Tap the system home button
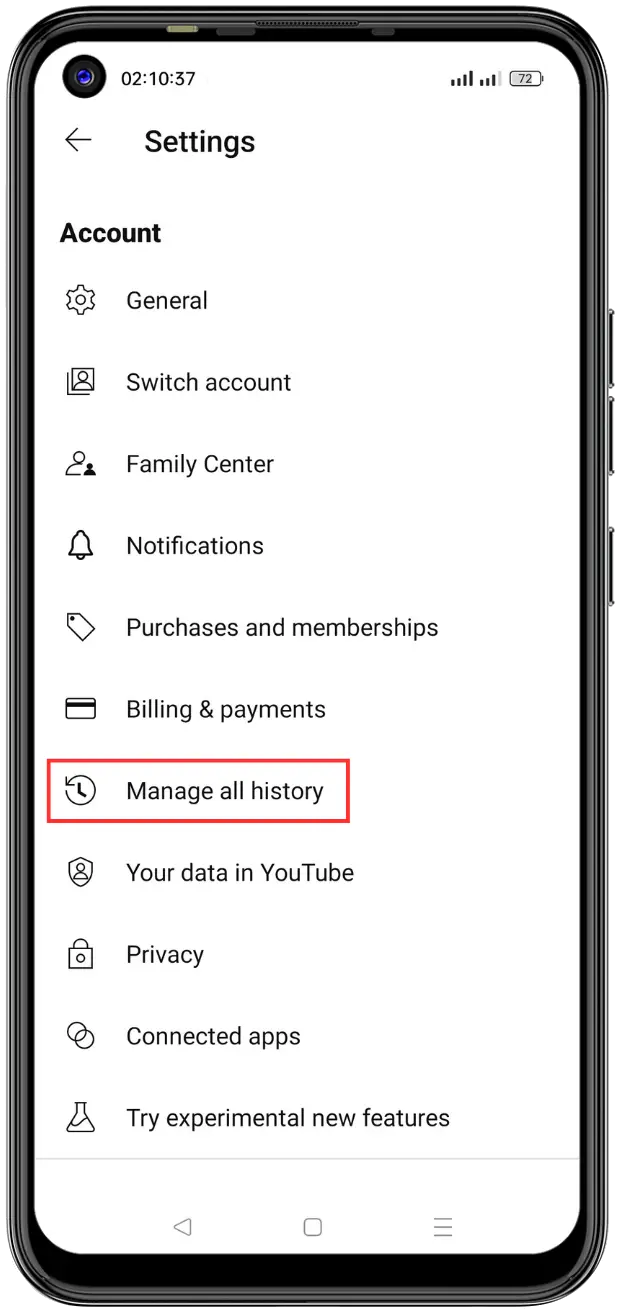Screen dimensions: 620x1313 [x=312, y=1227]
